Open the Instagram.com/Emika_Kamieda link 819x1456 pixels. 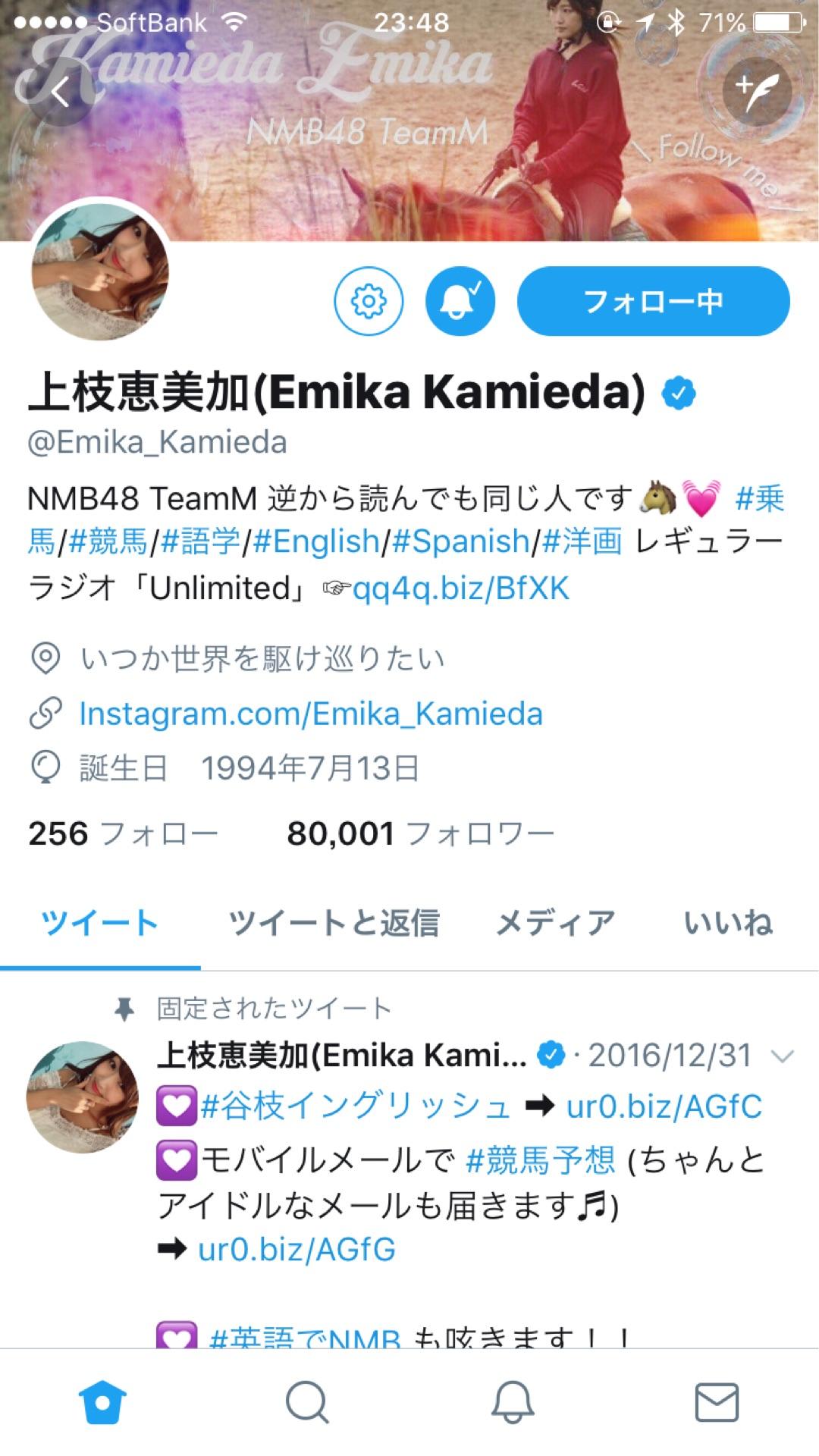[311, 714]
